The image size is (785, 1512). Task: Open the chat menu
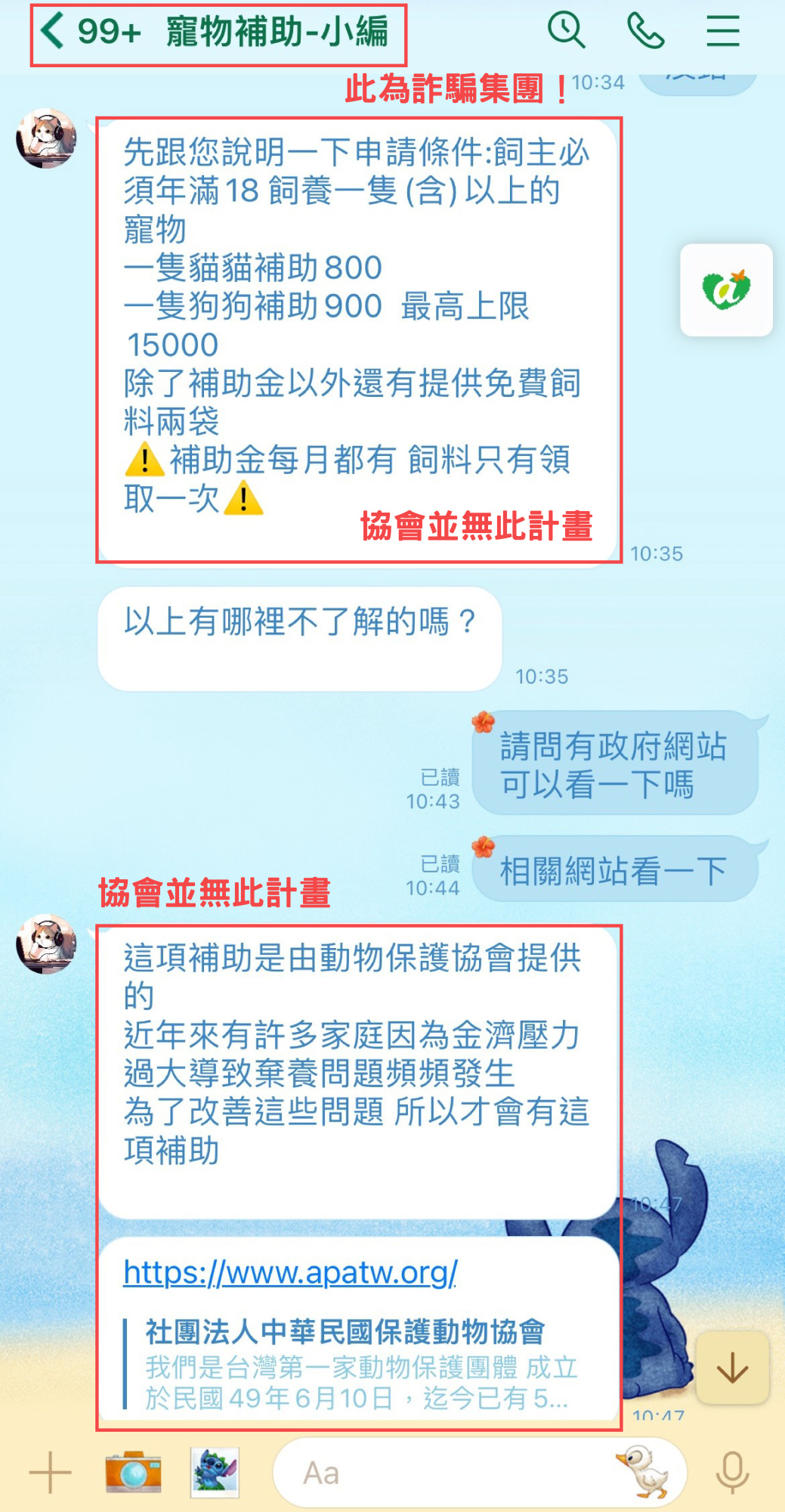click(722, 32)
